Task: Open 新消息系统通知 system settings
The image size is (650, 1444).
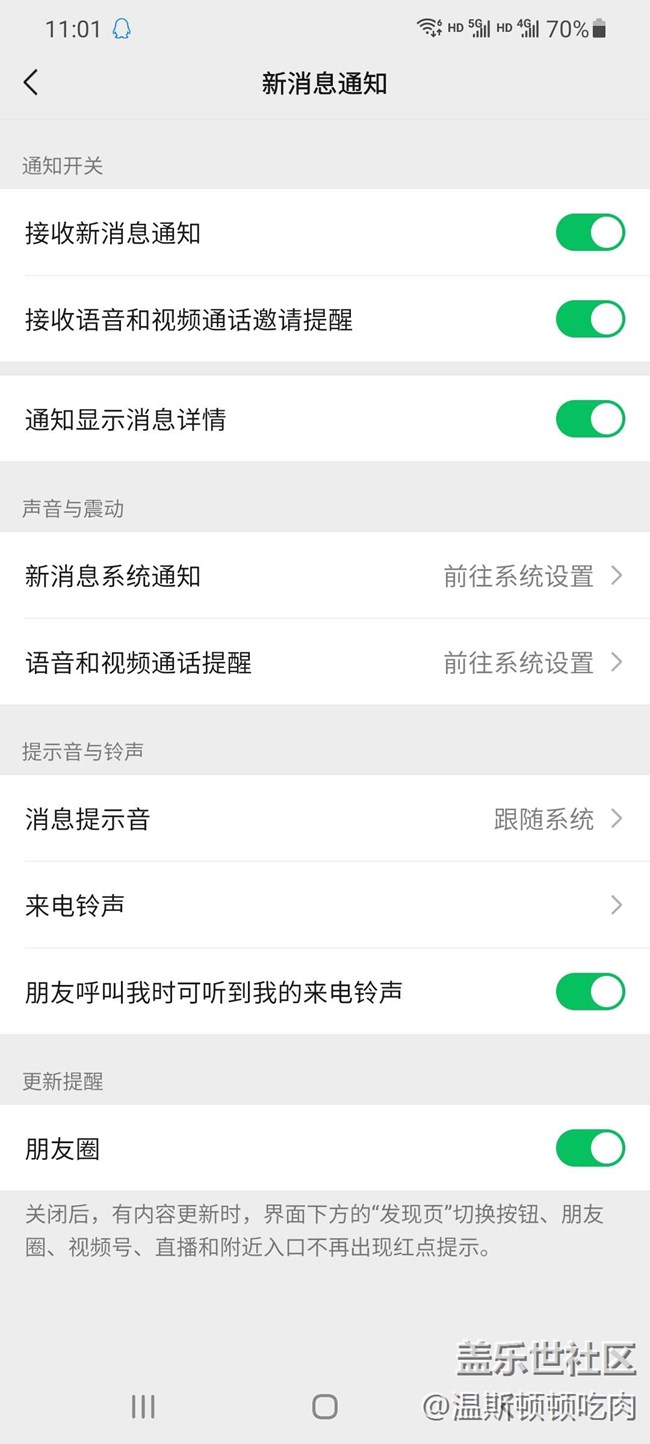Action: [x=325, y=576]
